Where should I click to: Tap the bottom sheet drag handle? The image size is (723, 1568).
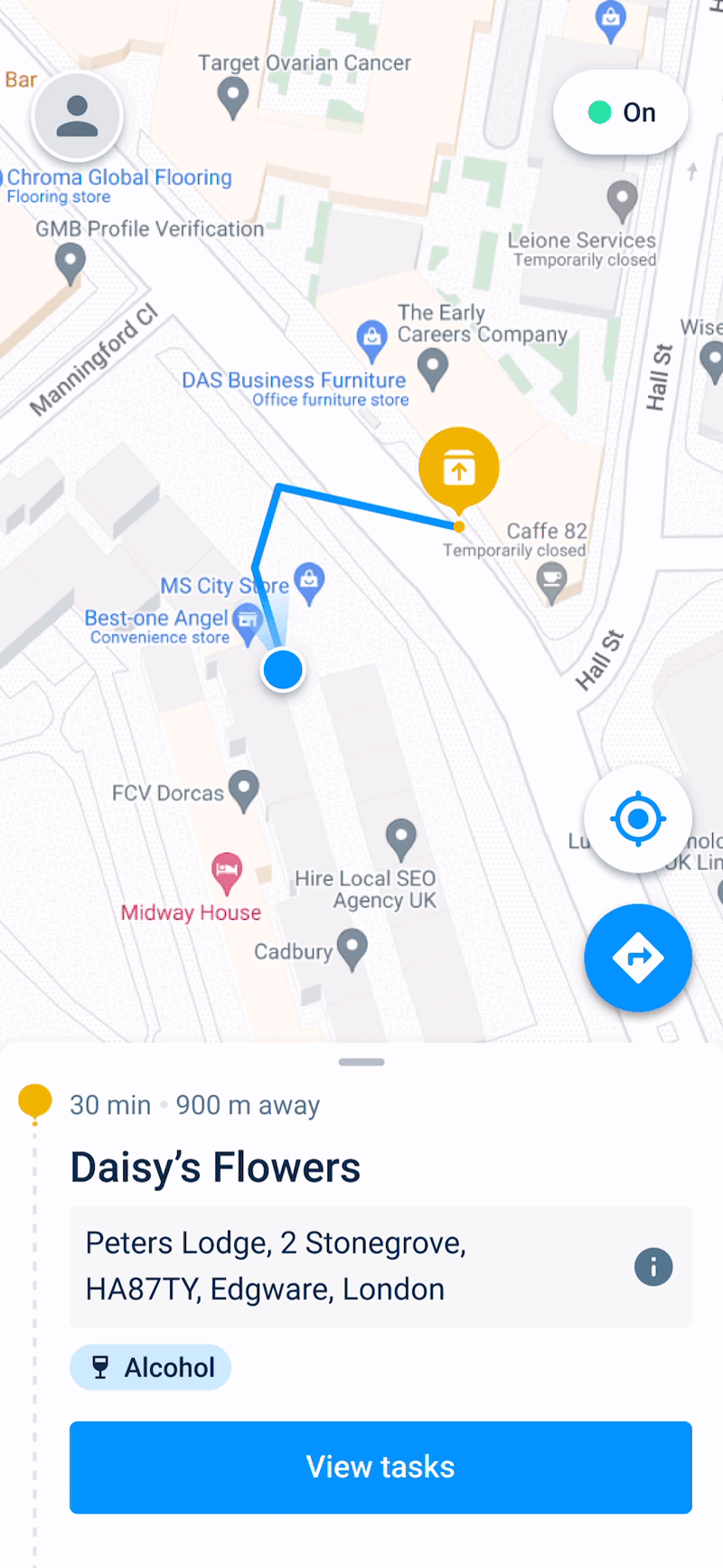click(361, 1062)
